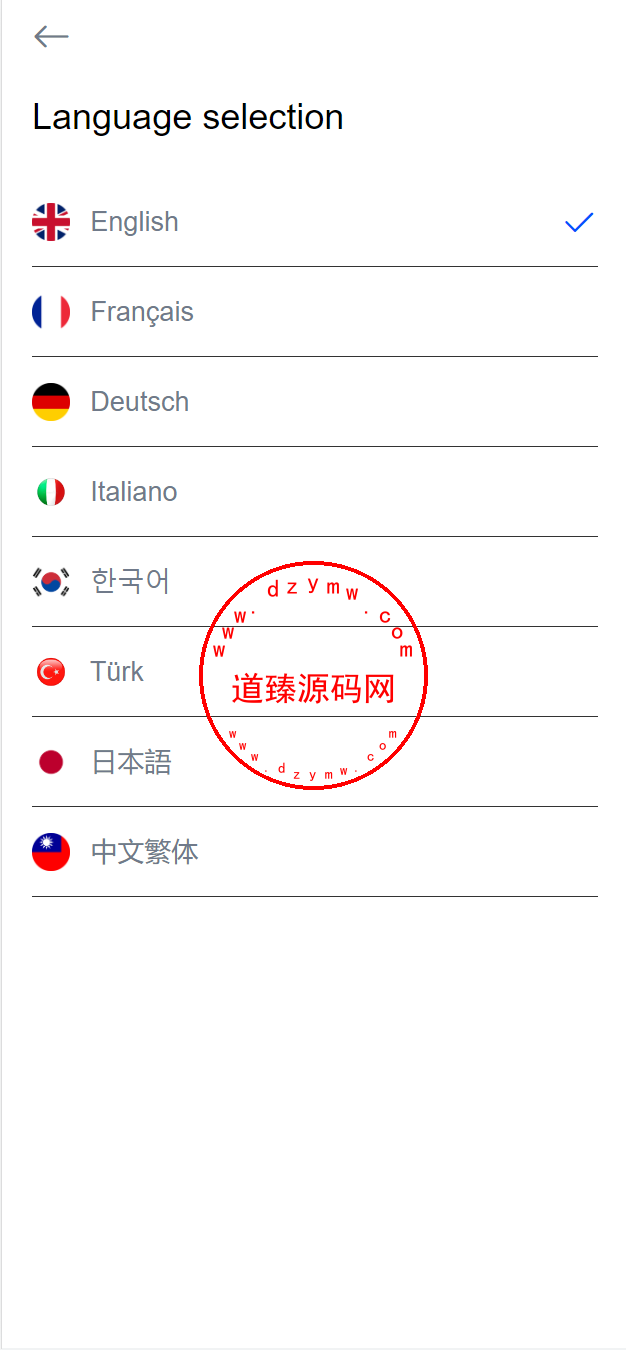Pick Italiano as the language
Image resolution: width=626 pixels, height=1350 pixels.
click(x=134, y=492)
